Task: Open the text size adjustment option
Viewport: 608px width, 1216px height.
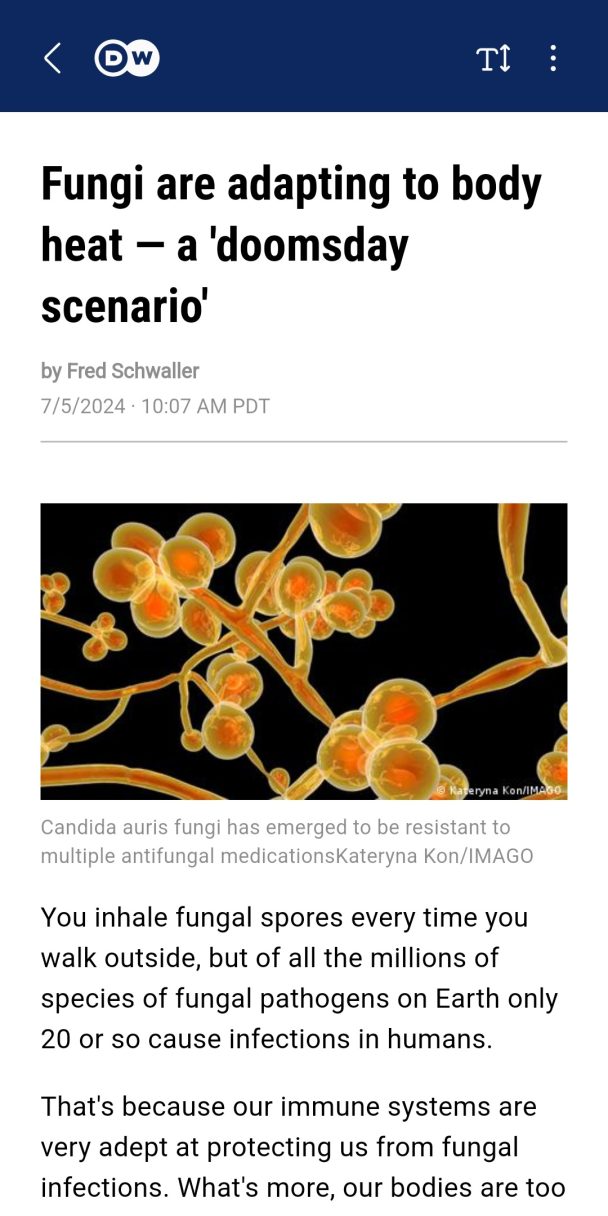Action: click(x=494, y=58)
